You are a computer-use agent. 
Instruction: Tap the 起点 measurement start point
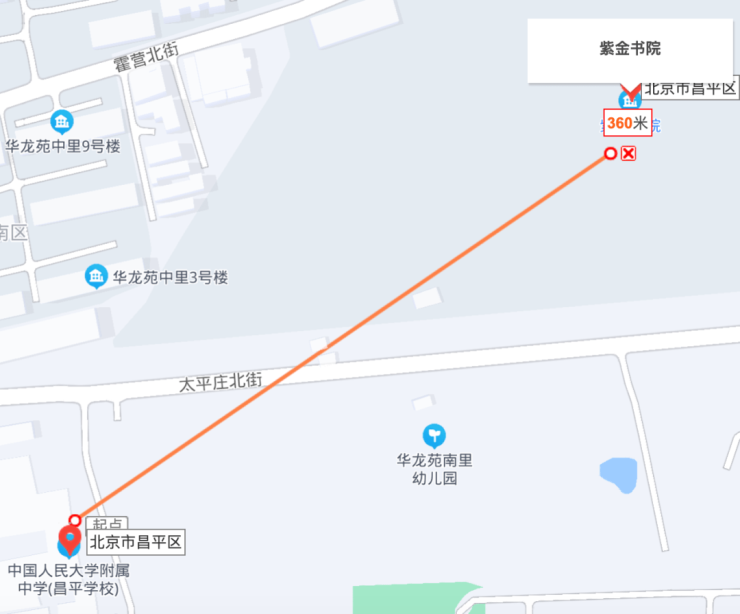(x=75, y=520)
